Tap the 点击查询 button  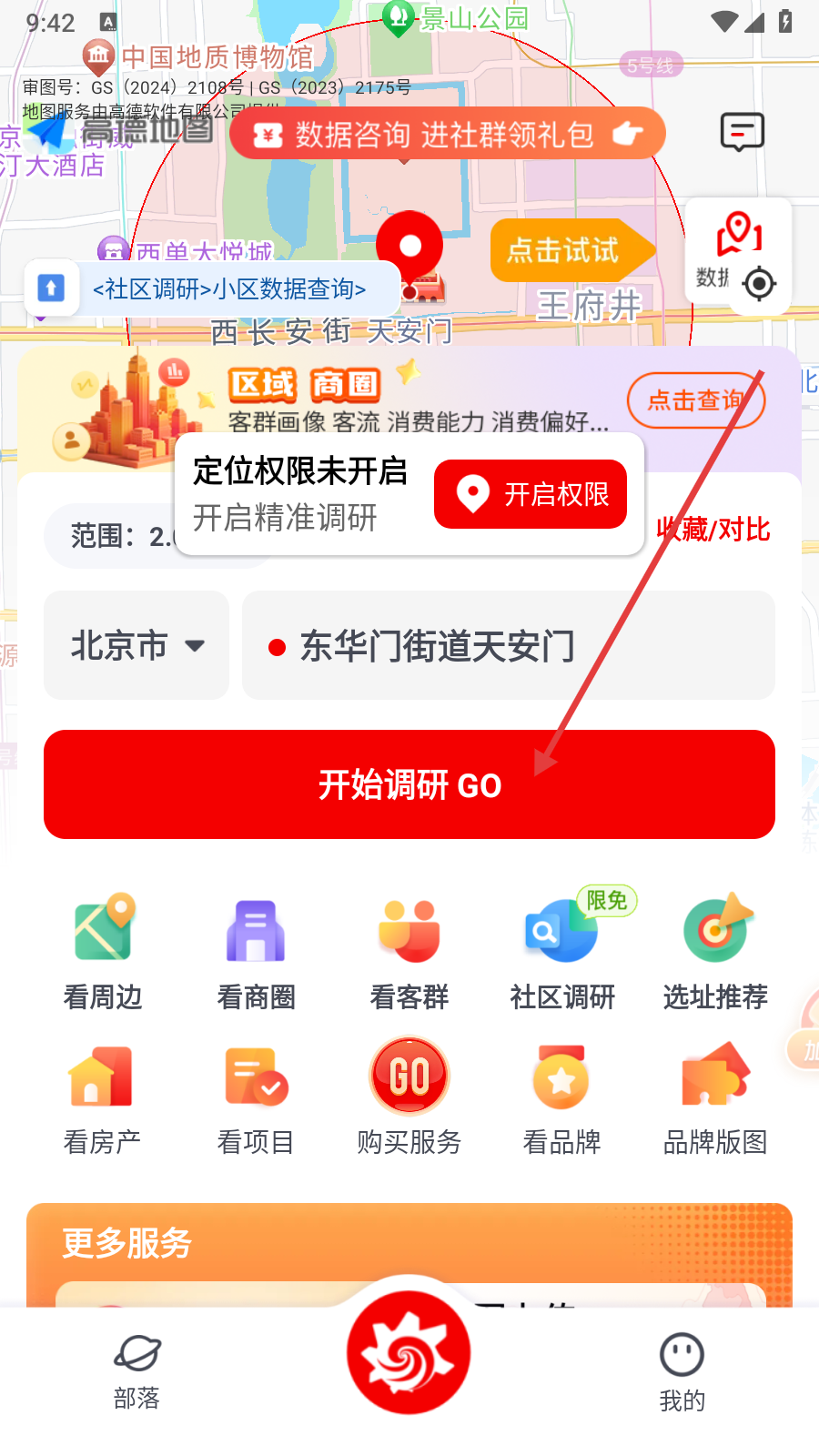696,400
